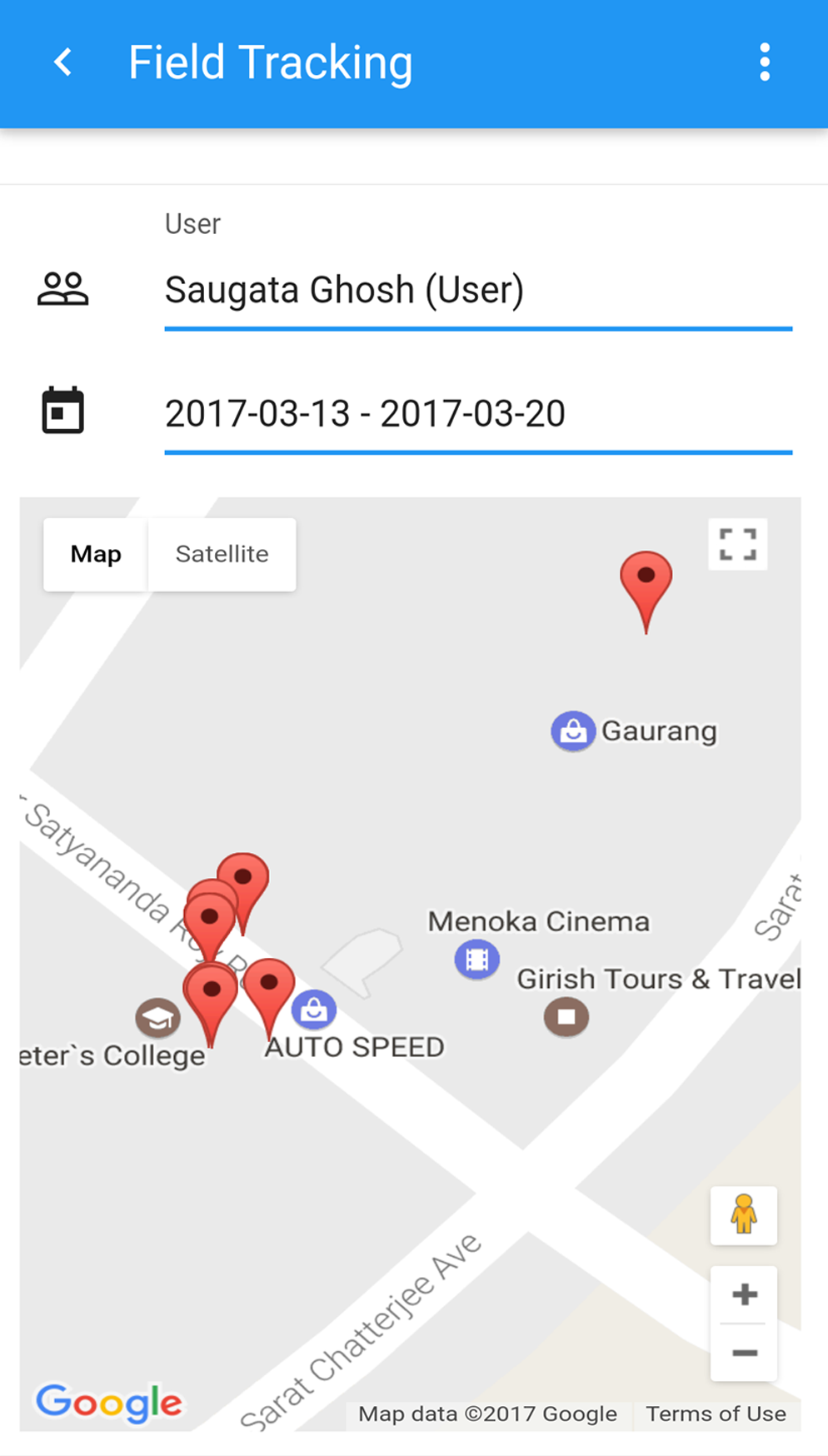The height and width of the screenshot is (1456, 828).
Task: Open Terms of Use link
Action: [716, 1414]
